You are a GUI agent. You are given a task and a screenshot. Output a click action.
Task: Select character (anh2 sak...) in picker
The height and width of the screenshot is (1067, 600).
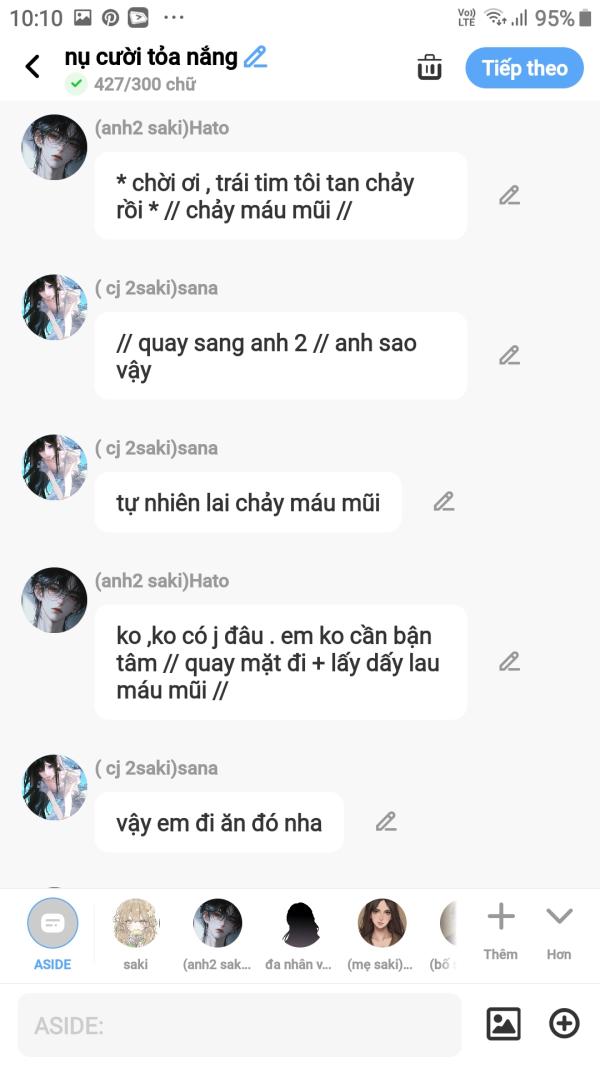217,932
